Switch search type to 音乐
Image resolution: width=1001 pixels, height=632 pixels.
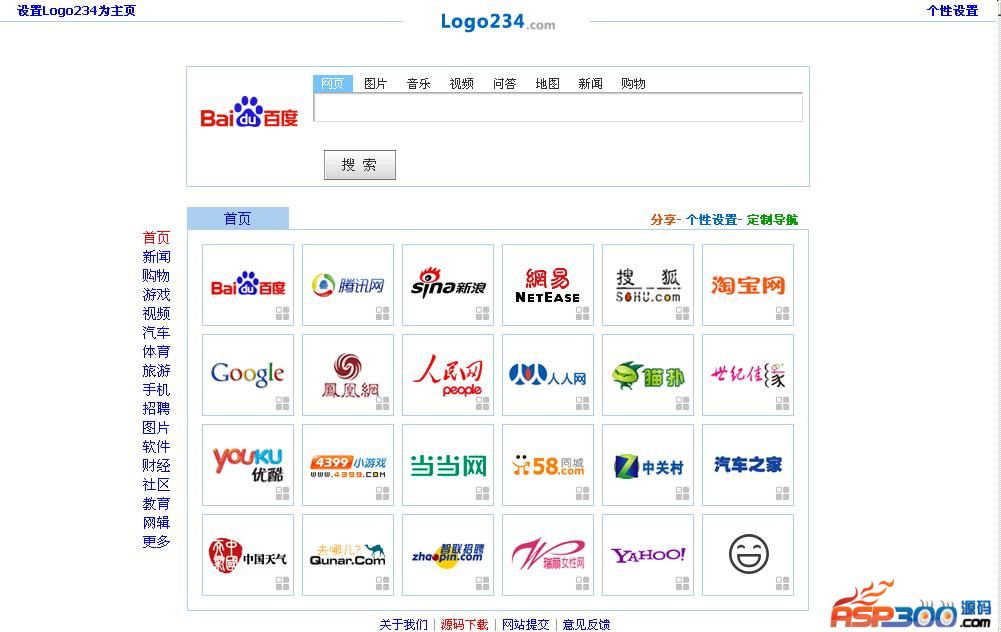418,84
